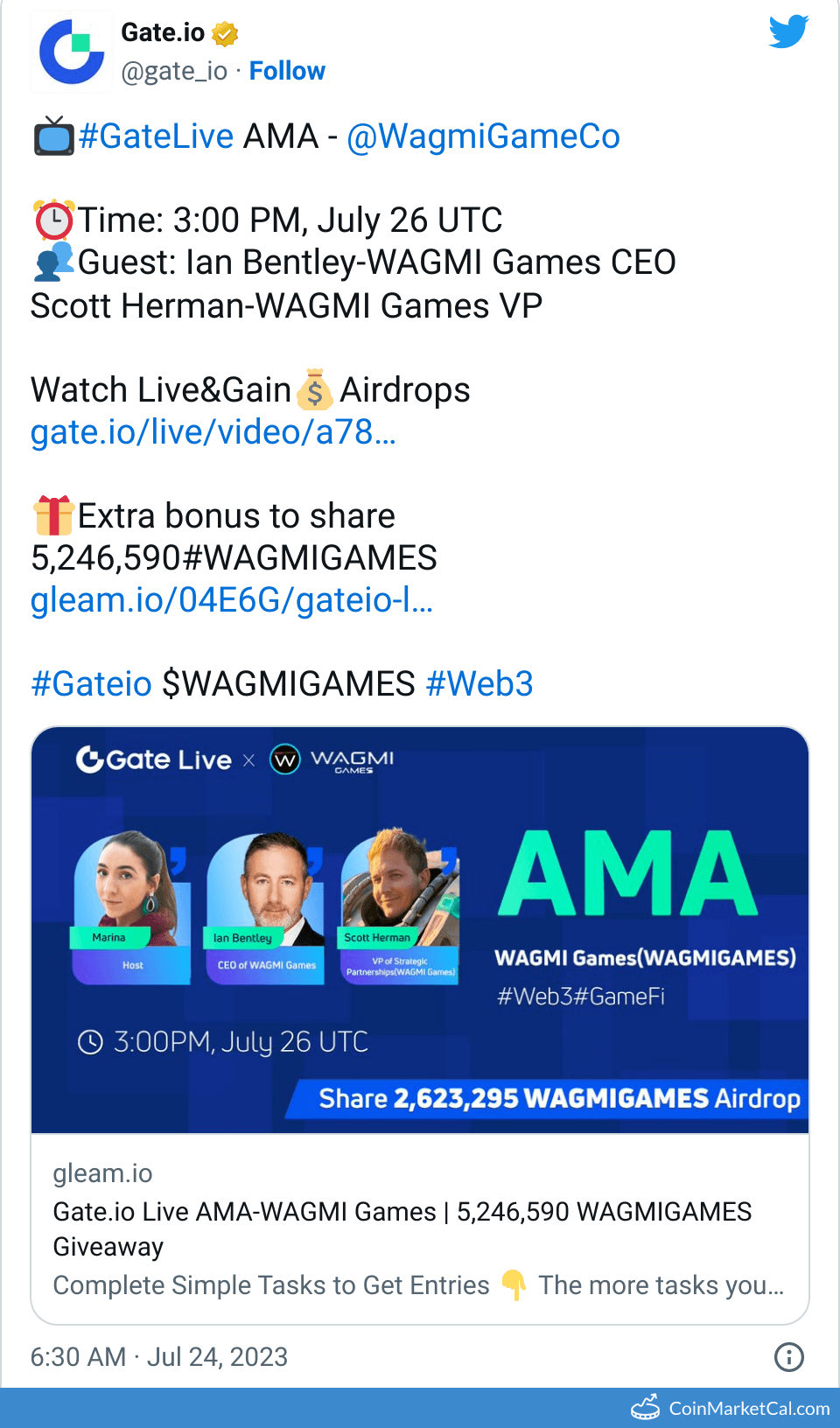The image size is (840, 1428).
Task: Open the #GateLive hashtag
Action: 156,136
